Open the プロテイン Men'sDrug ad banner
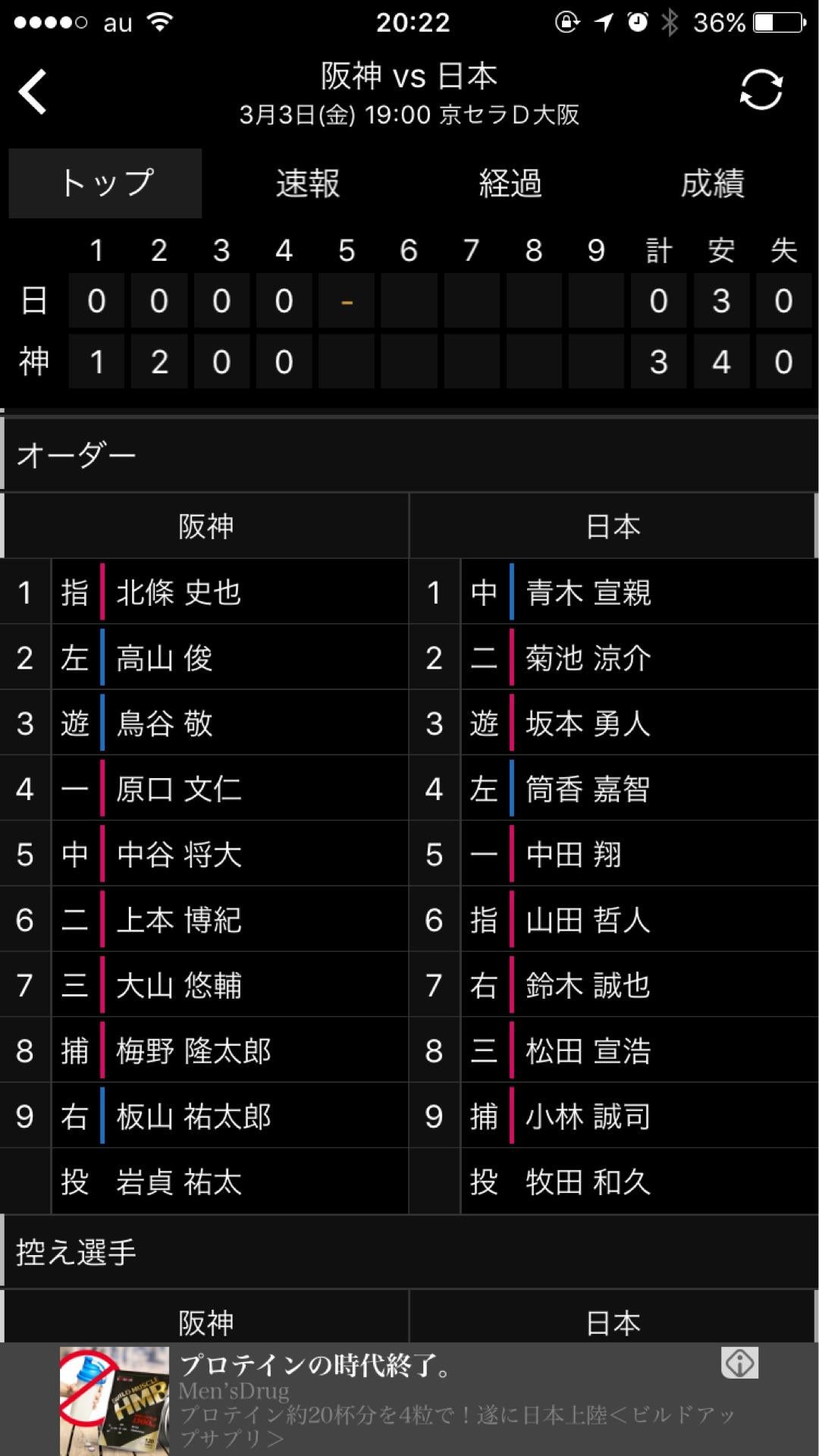The height and width of the screenshot is (1456, 819). [x=409, y=1399]
